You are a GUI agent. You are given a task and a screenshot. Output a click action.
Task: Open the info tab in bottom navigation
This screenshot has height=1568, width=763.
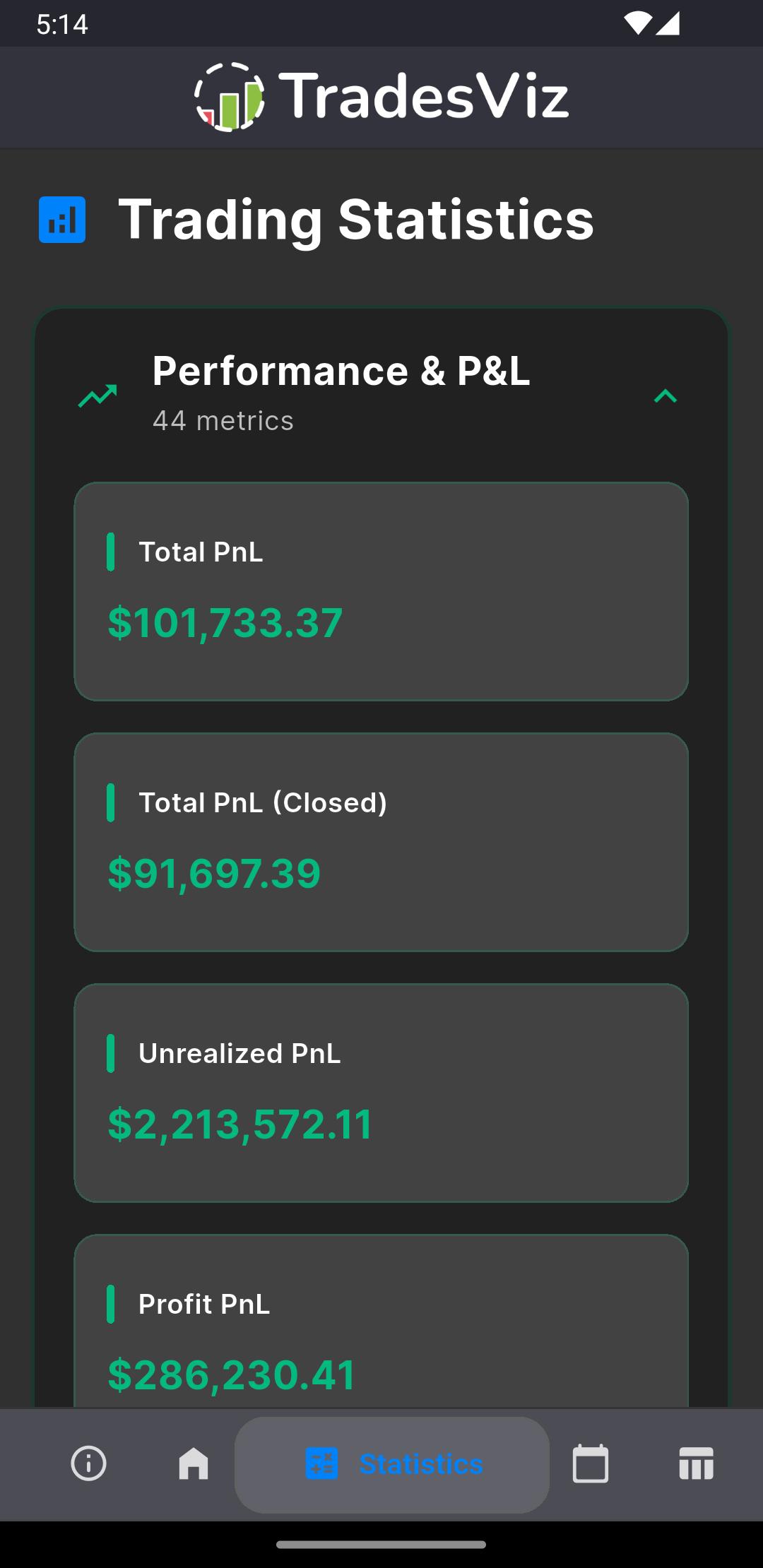(x=89, y=1463)
